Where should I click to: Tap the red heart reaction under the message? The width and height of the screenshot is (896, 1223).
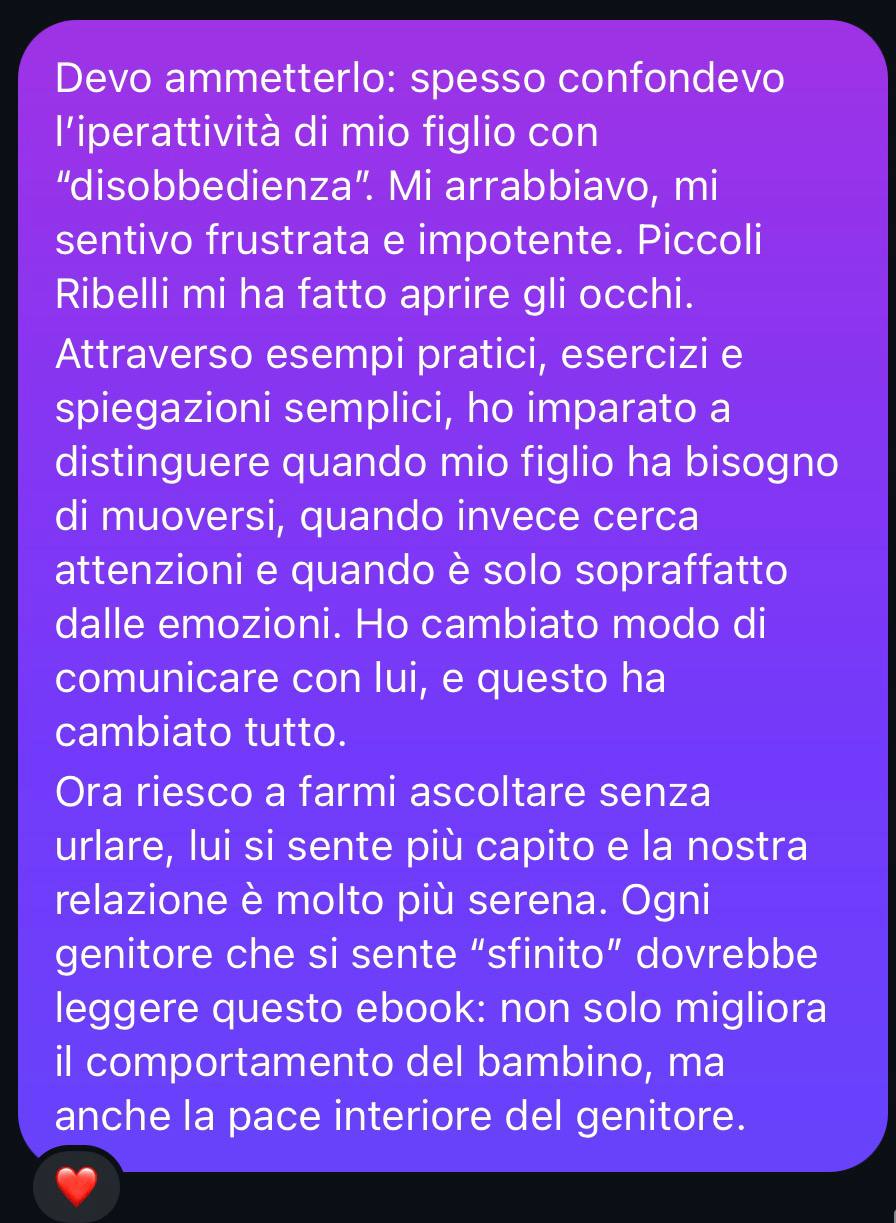pyautogui.click(x=76, y=1187)
